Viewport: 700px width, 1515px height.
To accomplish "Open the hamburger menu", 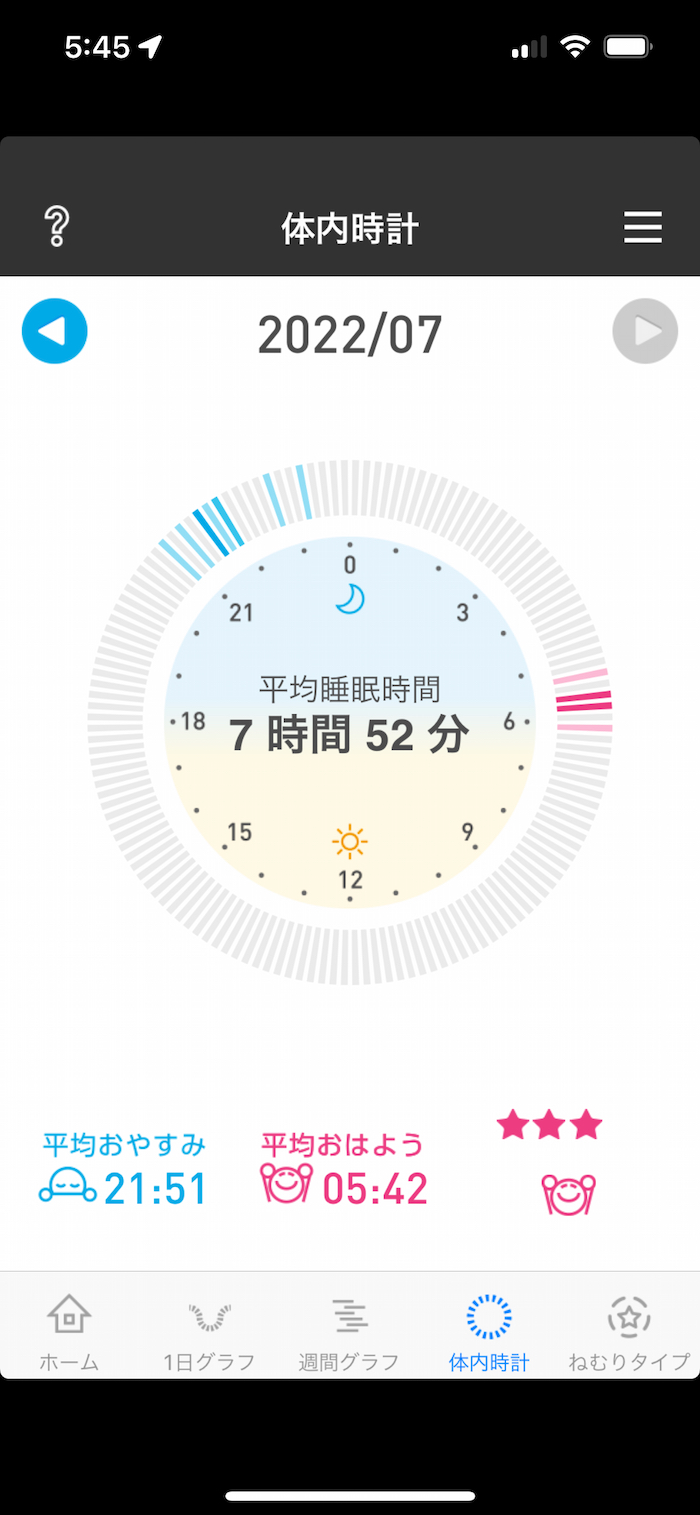I will [643, 228].
